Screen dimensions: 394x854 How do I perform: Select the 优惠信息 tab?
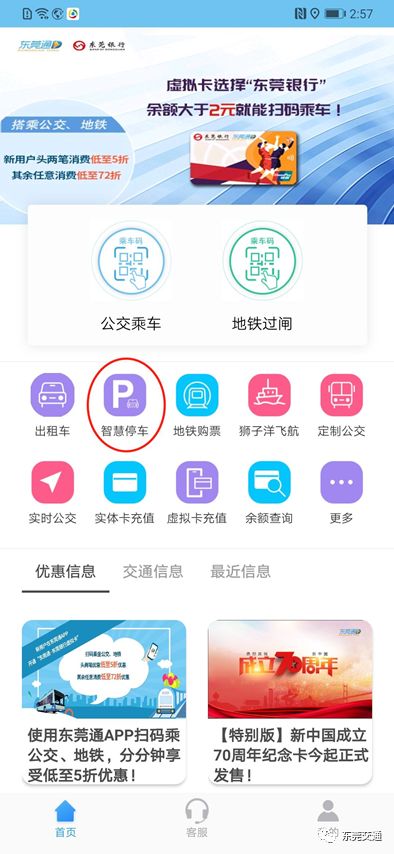click(65, 571)
